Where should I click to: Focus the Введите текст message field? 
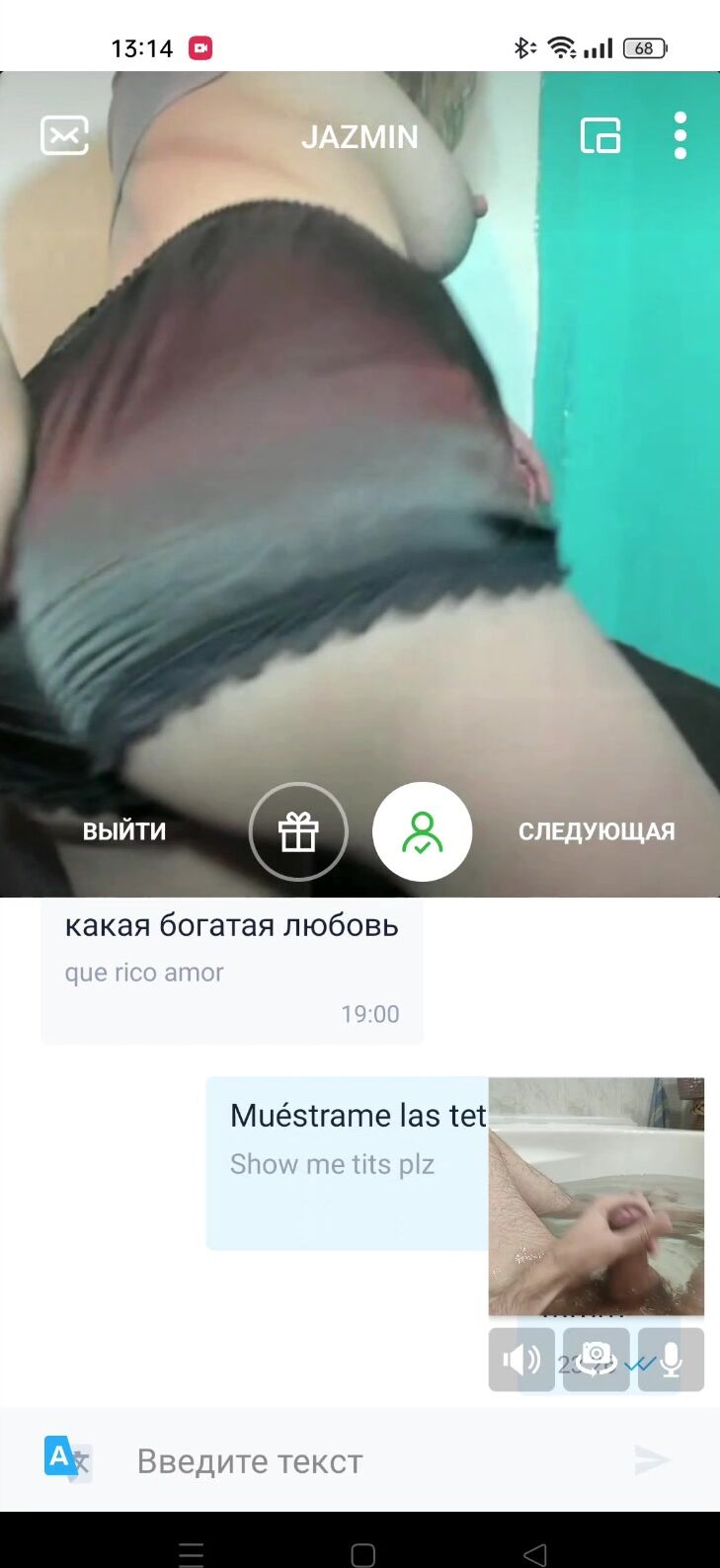point(365,1460)
